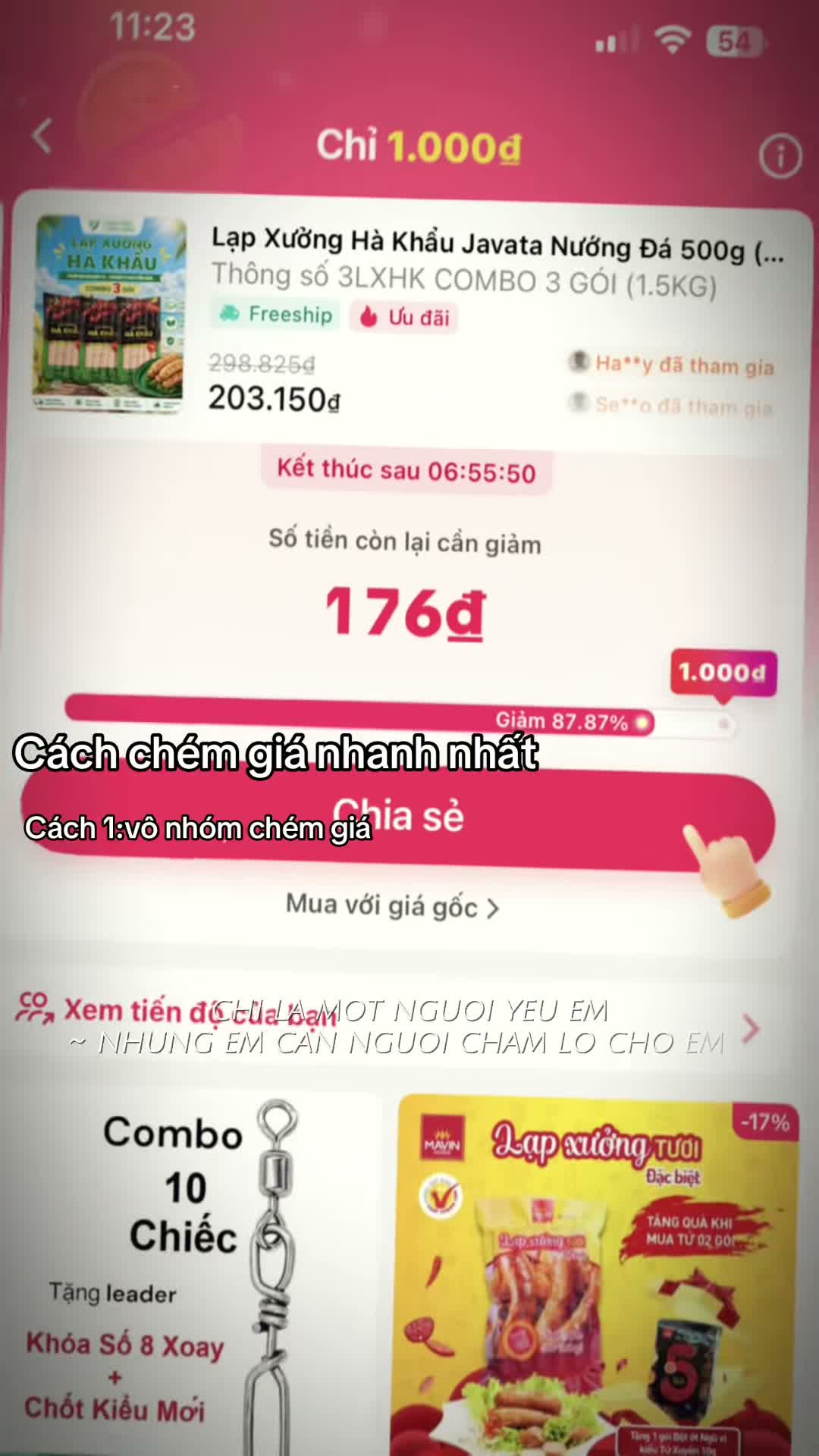Open the Xem tiến độ của bạn row

(x=388, y=1020)
